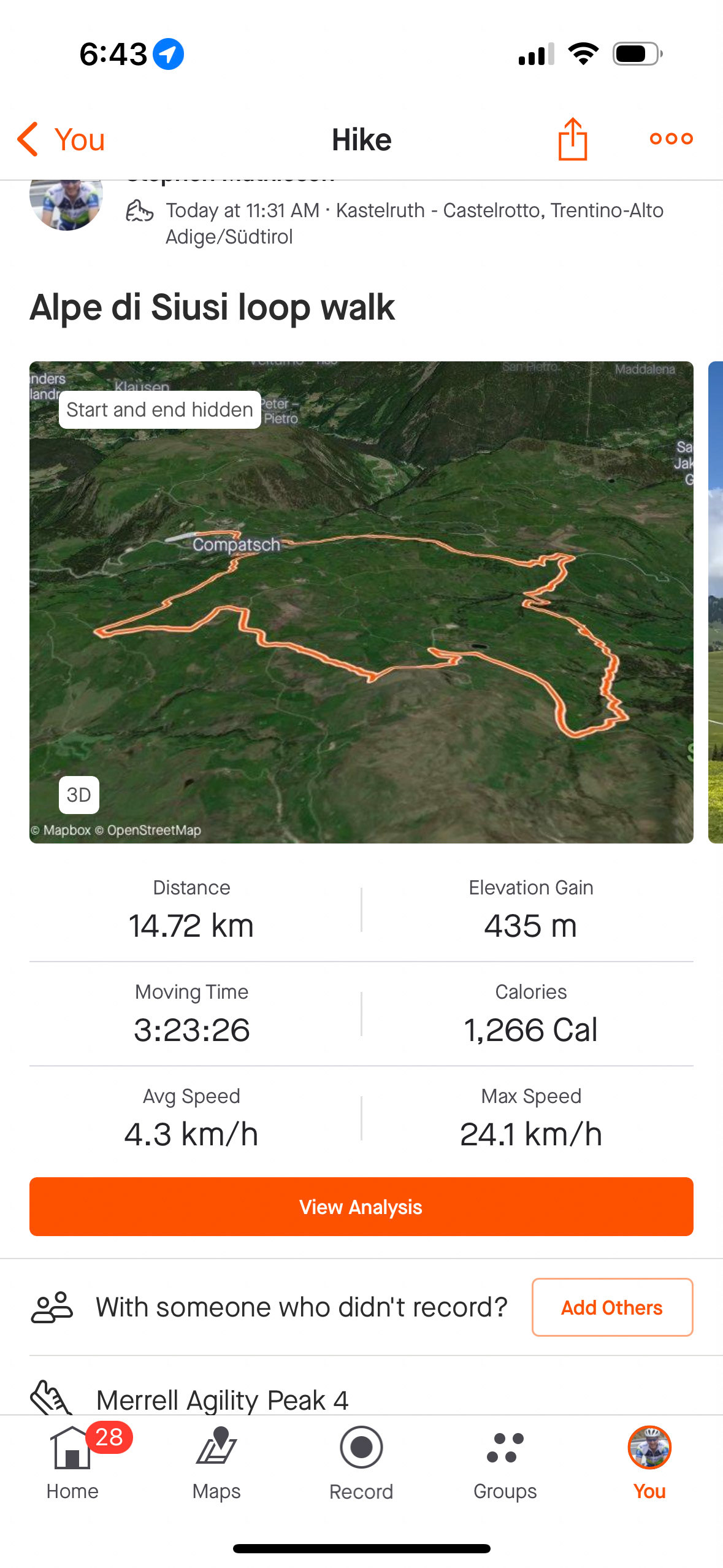Go back to the You screen
723x1568 pixels.
[x=61, y=140]
